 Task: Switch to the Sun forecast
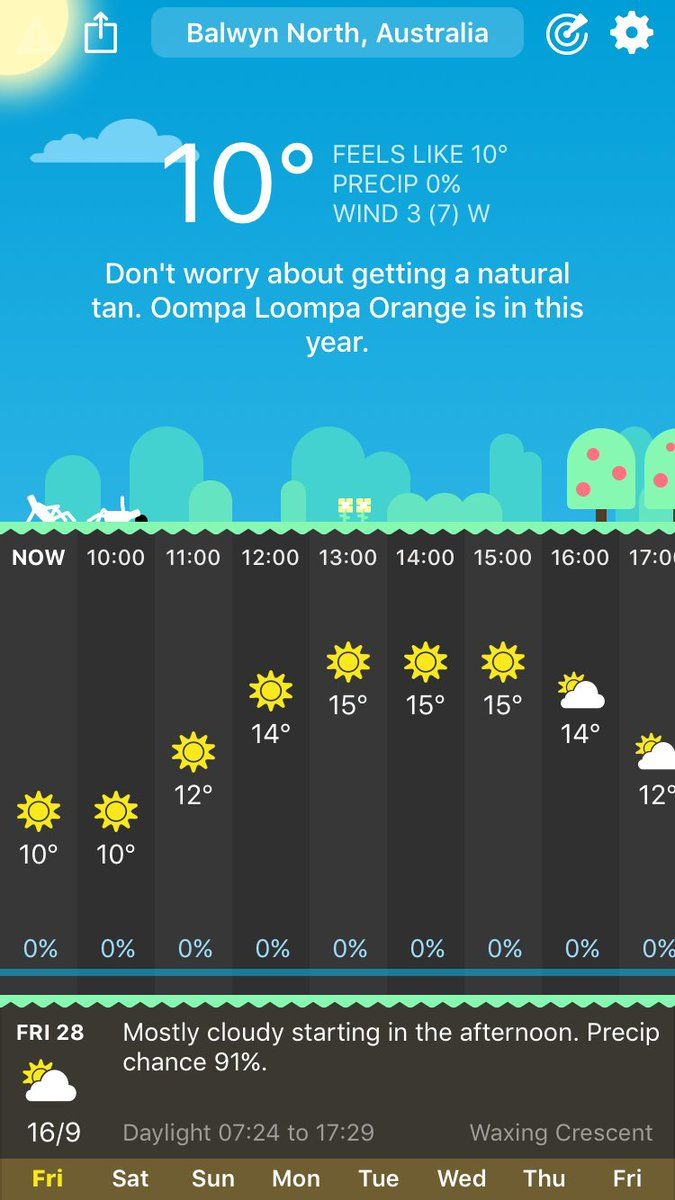213,1178
